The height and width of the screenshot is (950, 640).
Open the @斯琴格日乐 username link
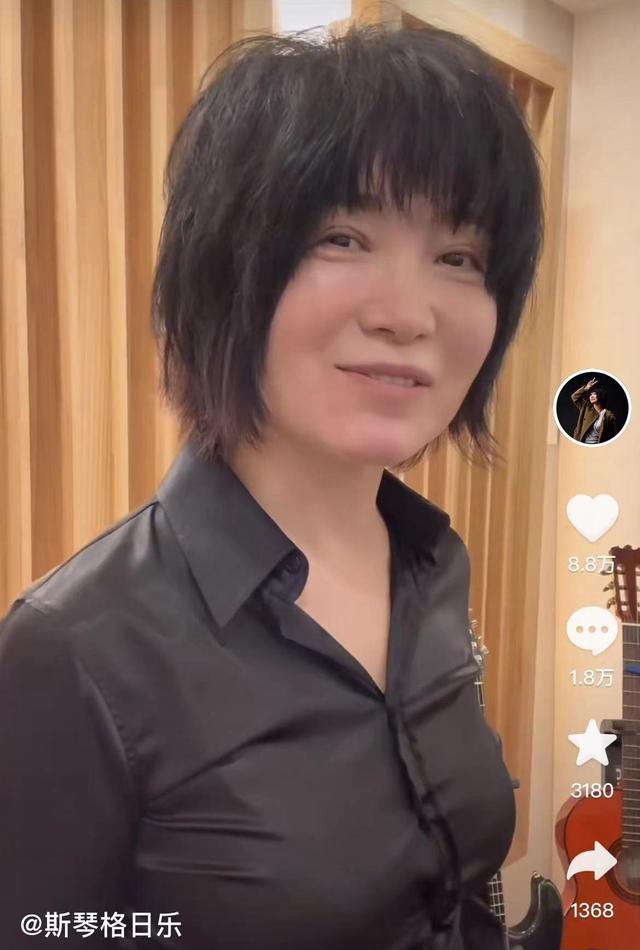click(101, 923)
